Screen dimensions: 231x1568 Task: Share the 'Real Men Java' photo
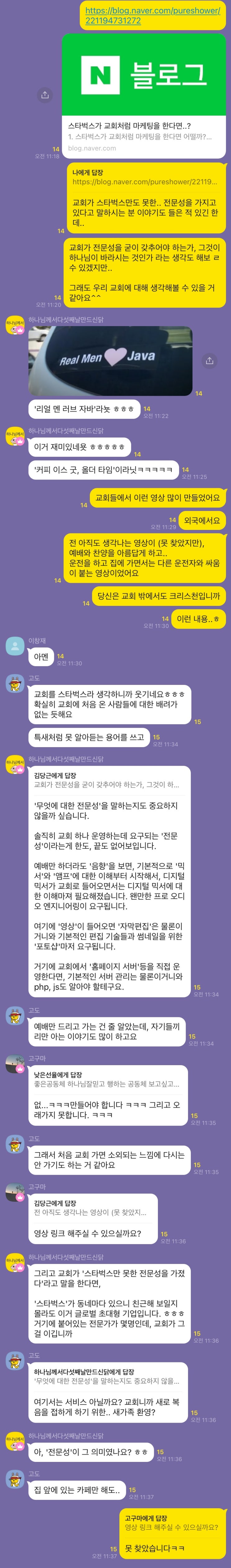tap(209, 361)
